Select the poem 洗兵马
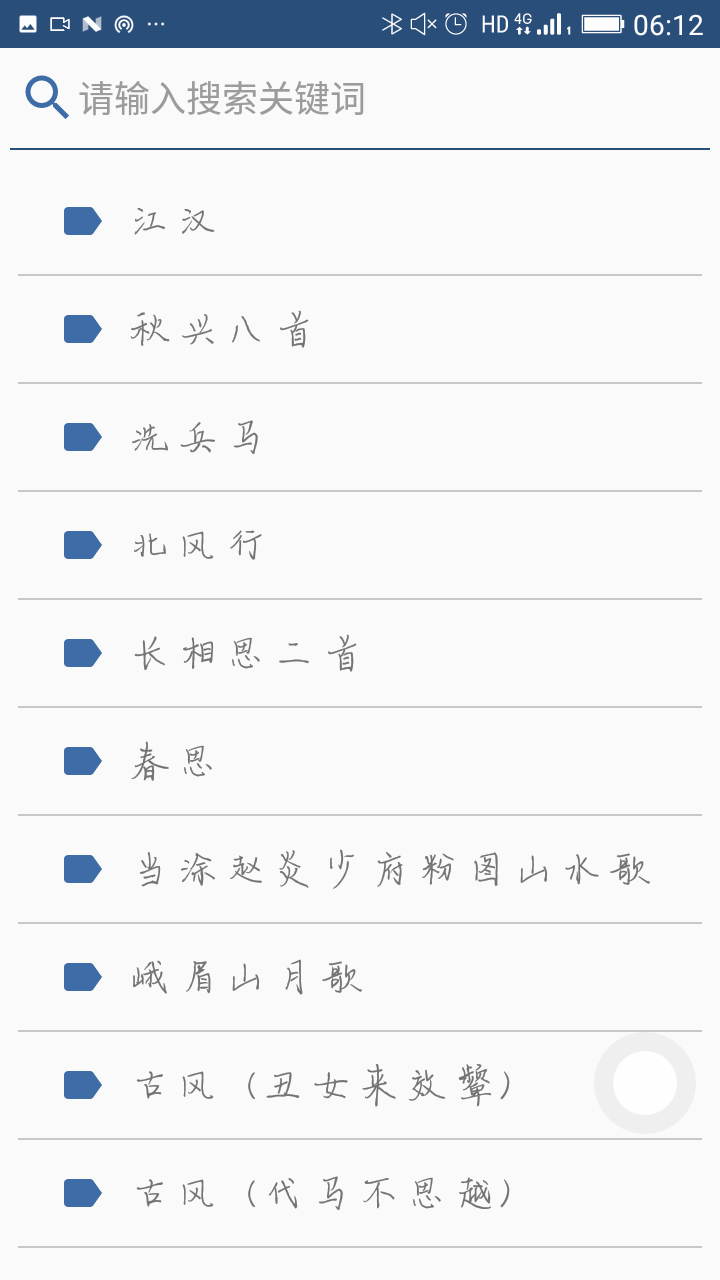This screenshot has height=1280, width=720. click(360, 437)
